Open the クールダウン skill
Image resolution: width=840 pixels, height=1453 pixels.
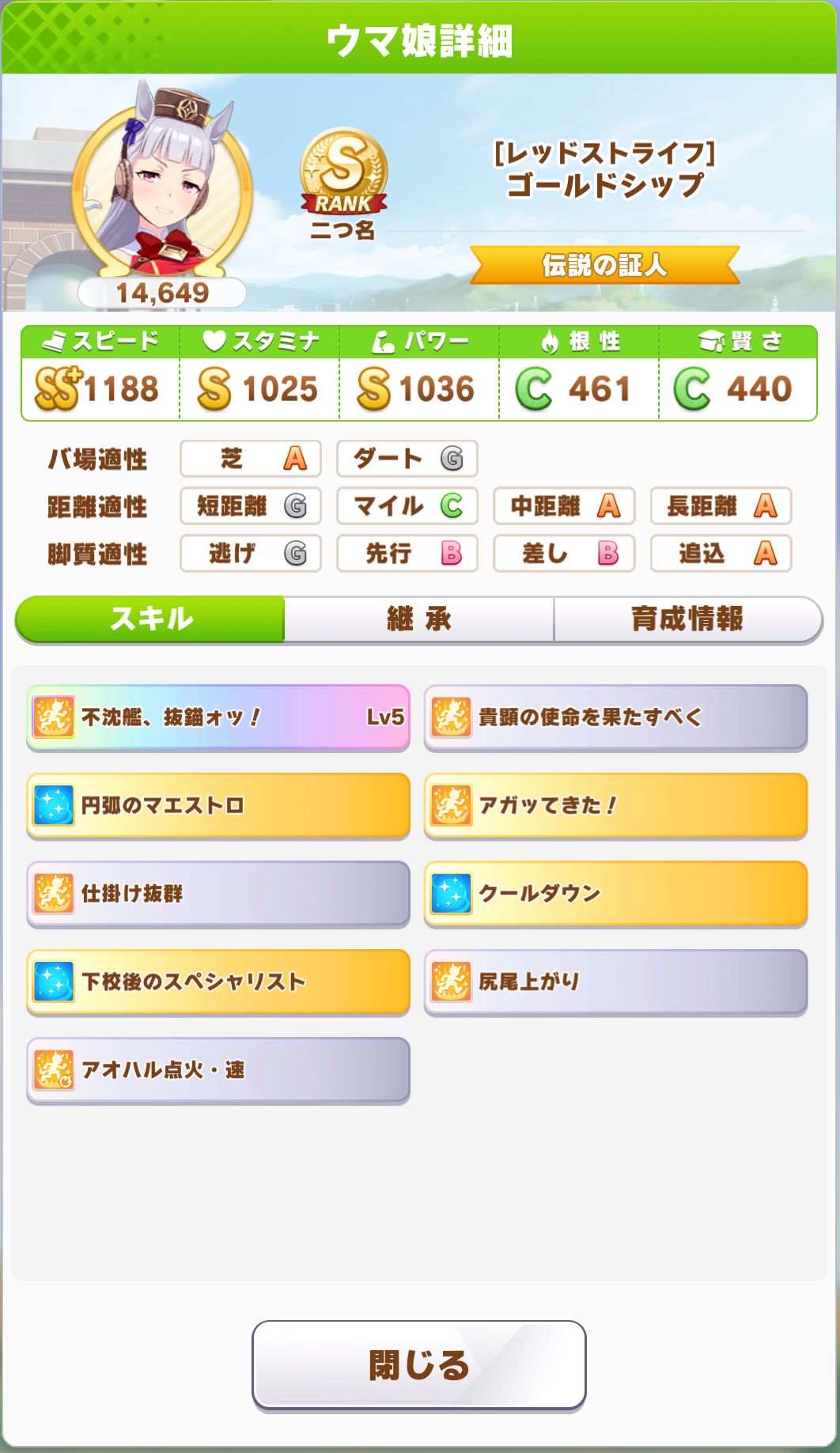click(615, 893)
